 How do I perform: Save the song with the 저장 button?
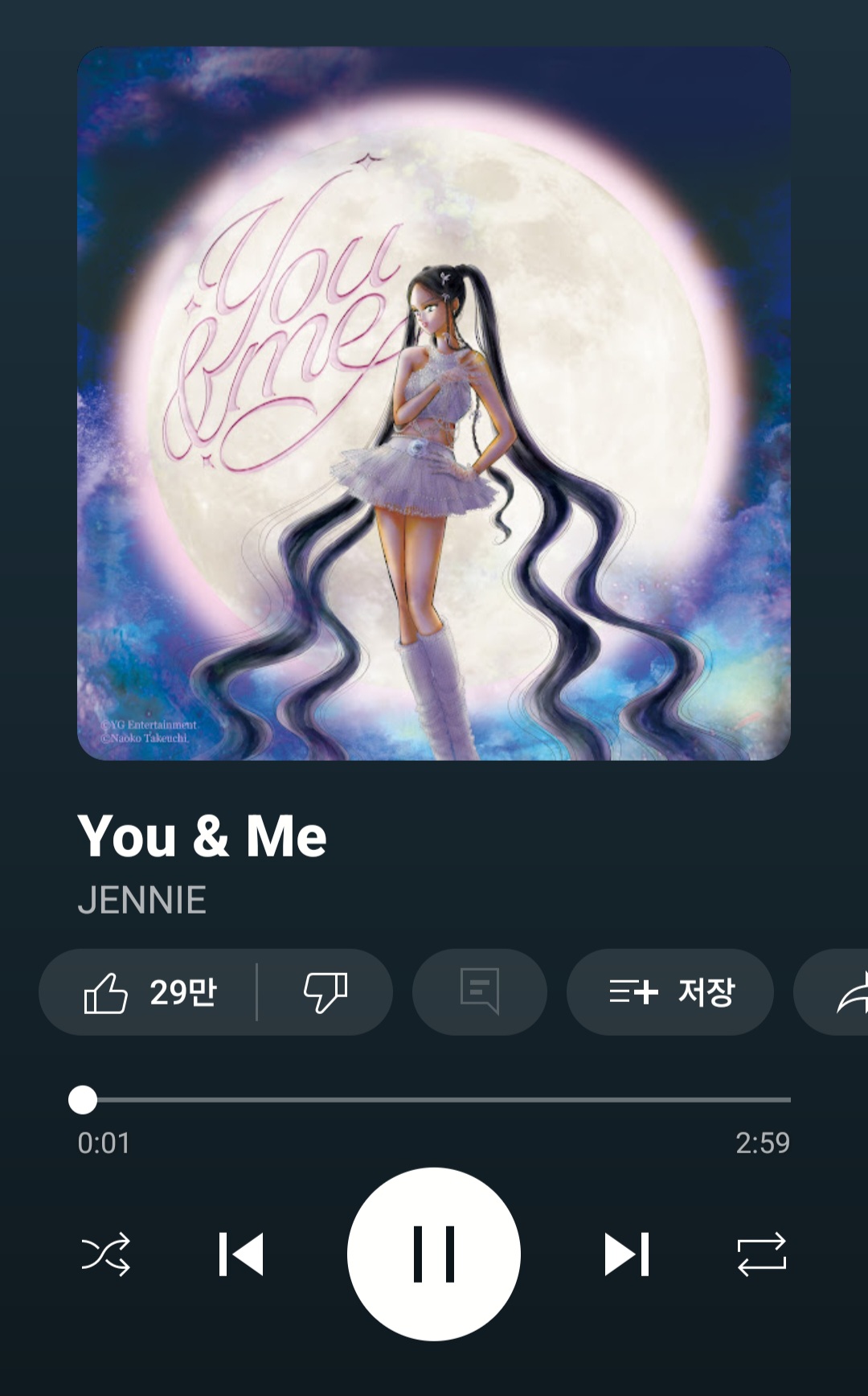tap(670, 992)
